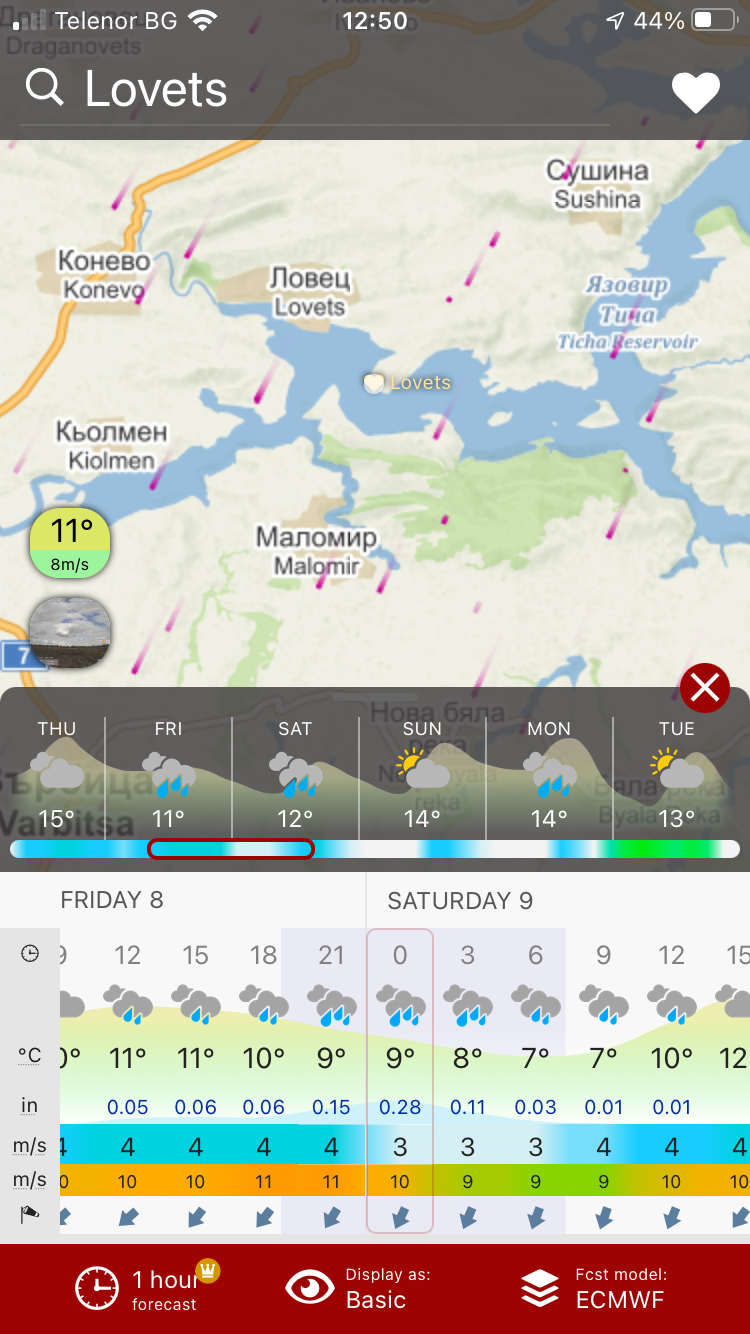Select the SAT daily forecast

click(295, 775)
